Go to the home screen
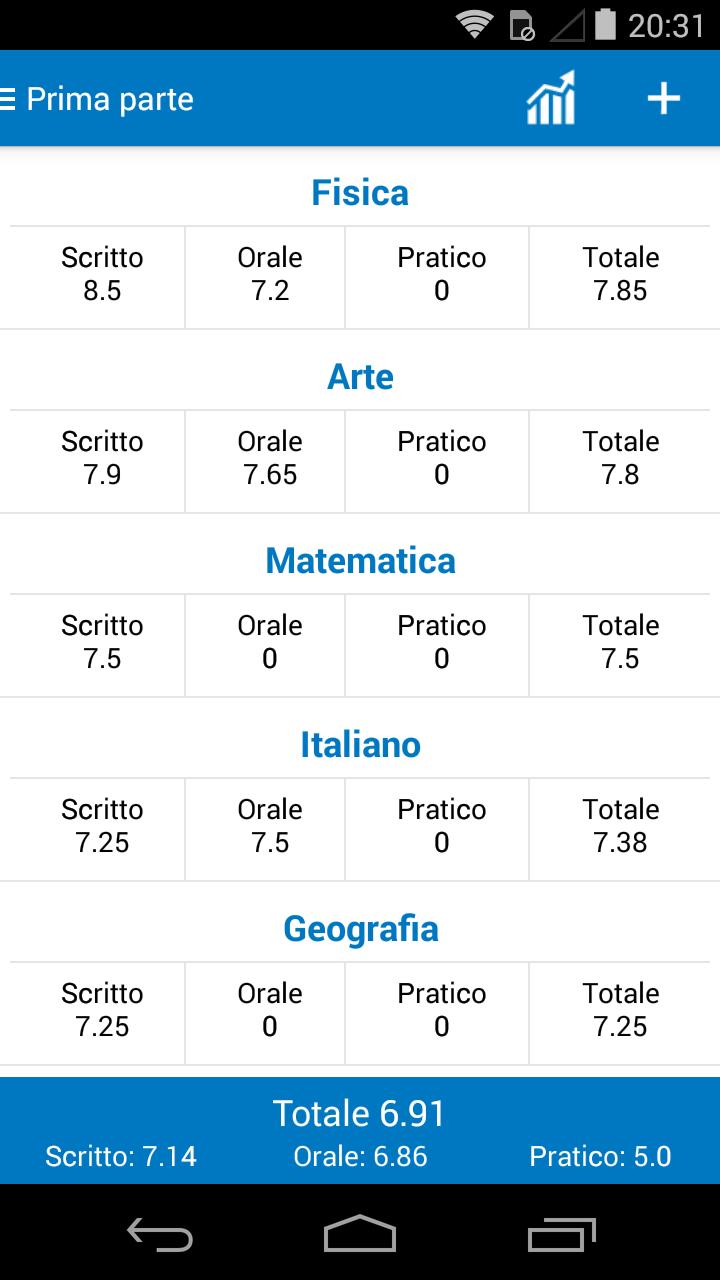The image size is (720, 1280). 360,1235
